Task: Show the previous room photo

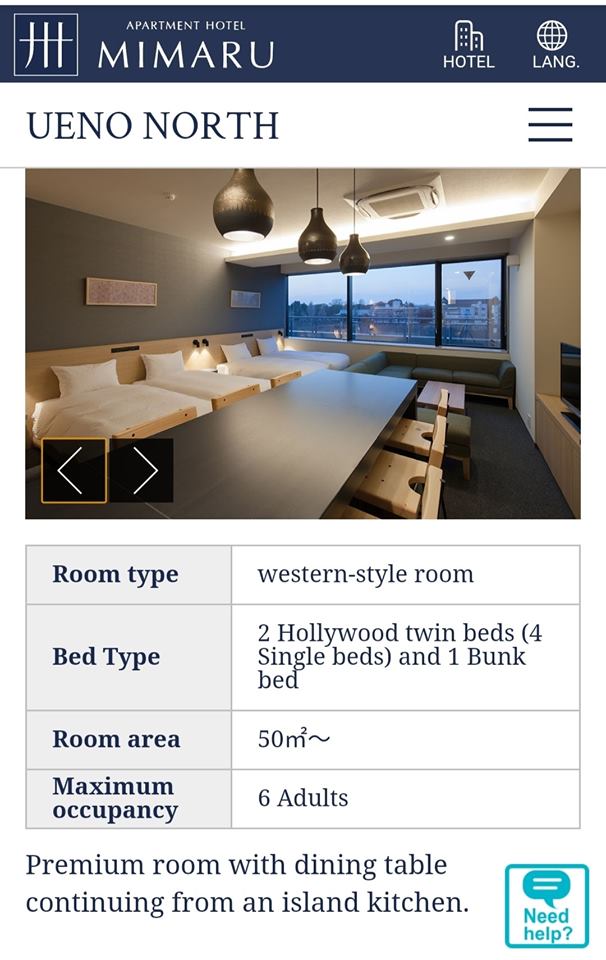Action: pos(73,470)
